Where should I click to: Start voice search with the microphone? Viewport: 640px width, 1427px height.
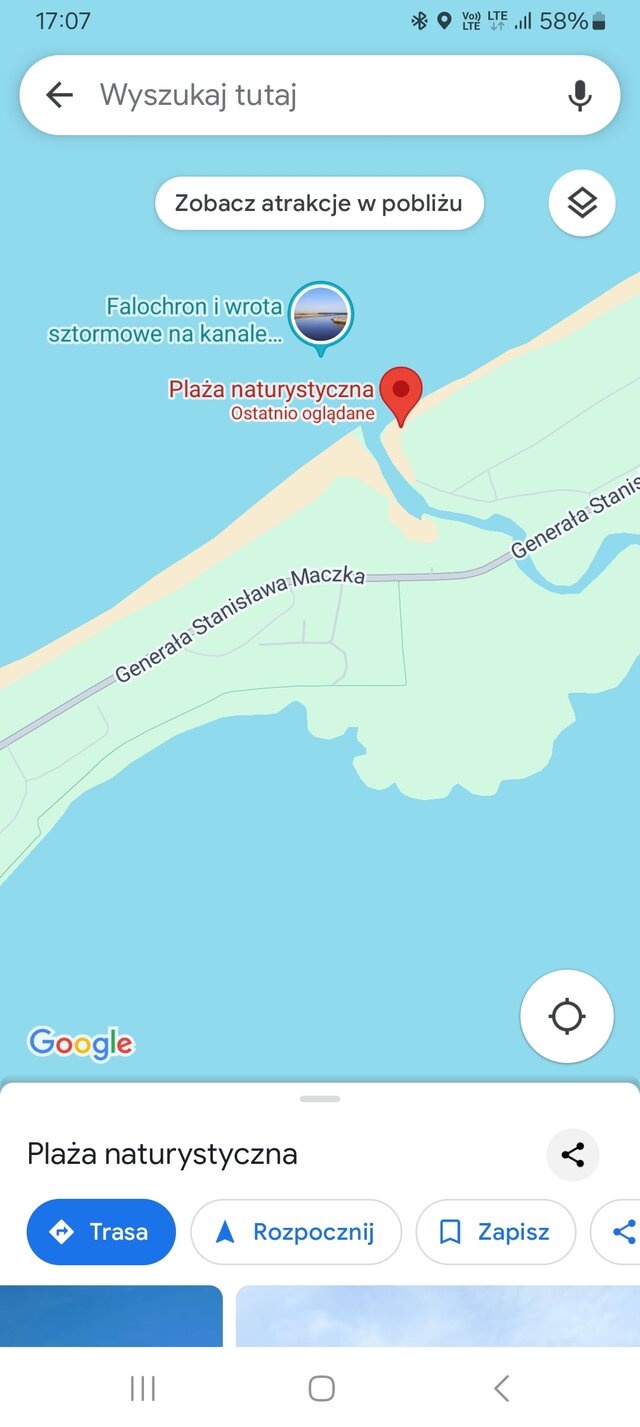pos(579,95)
